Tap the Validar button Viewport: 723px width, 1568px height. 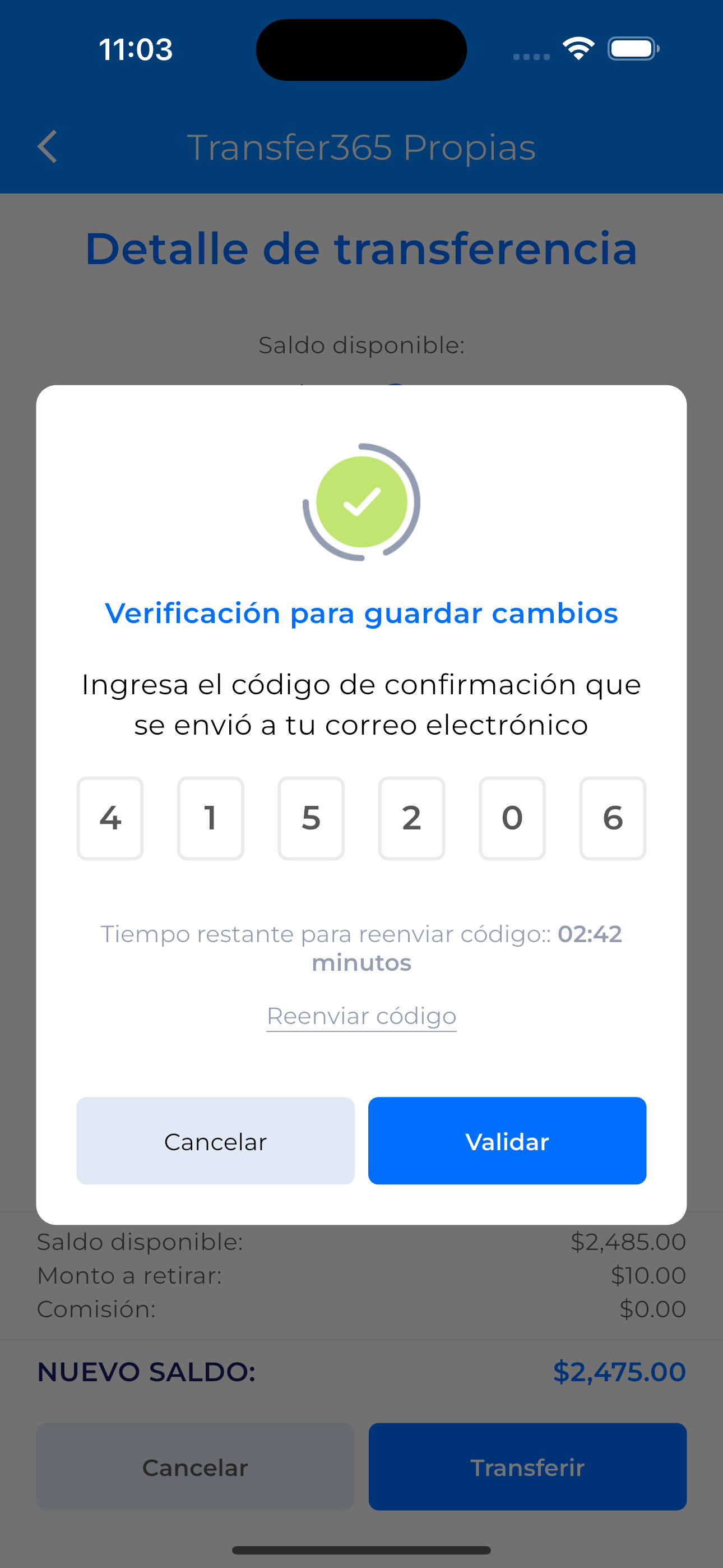507,1141
